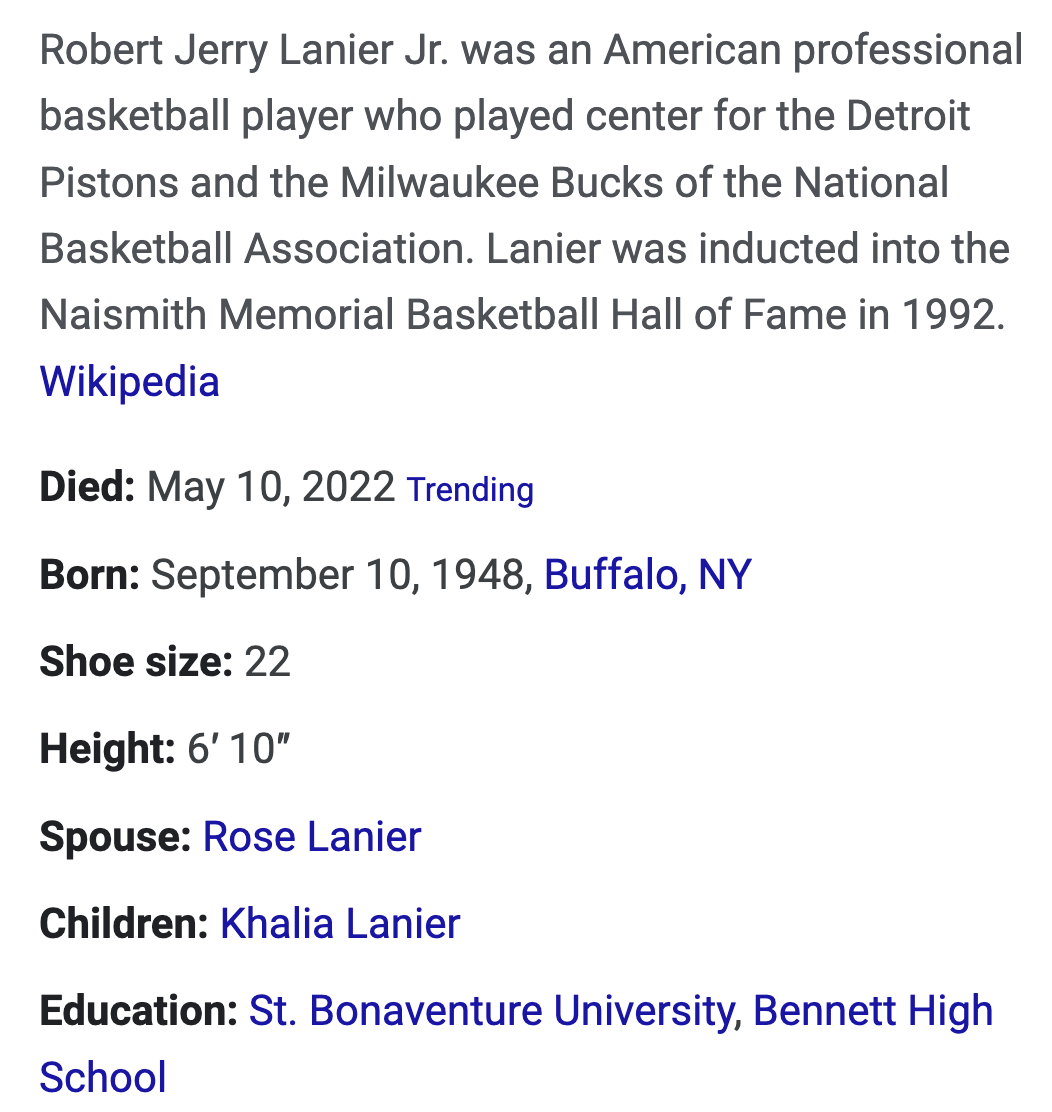Image resolution: width=1052 pixels, height=1112 pixels.
Task: Open the Wikipedia source link
Action: (129, 382)
